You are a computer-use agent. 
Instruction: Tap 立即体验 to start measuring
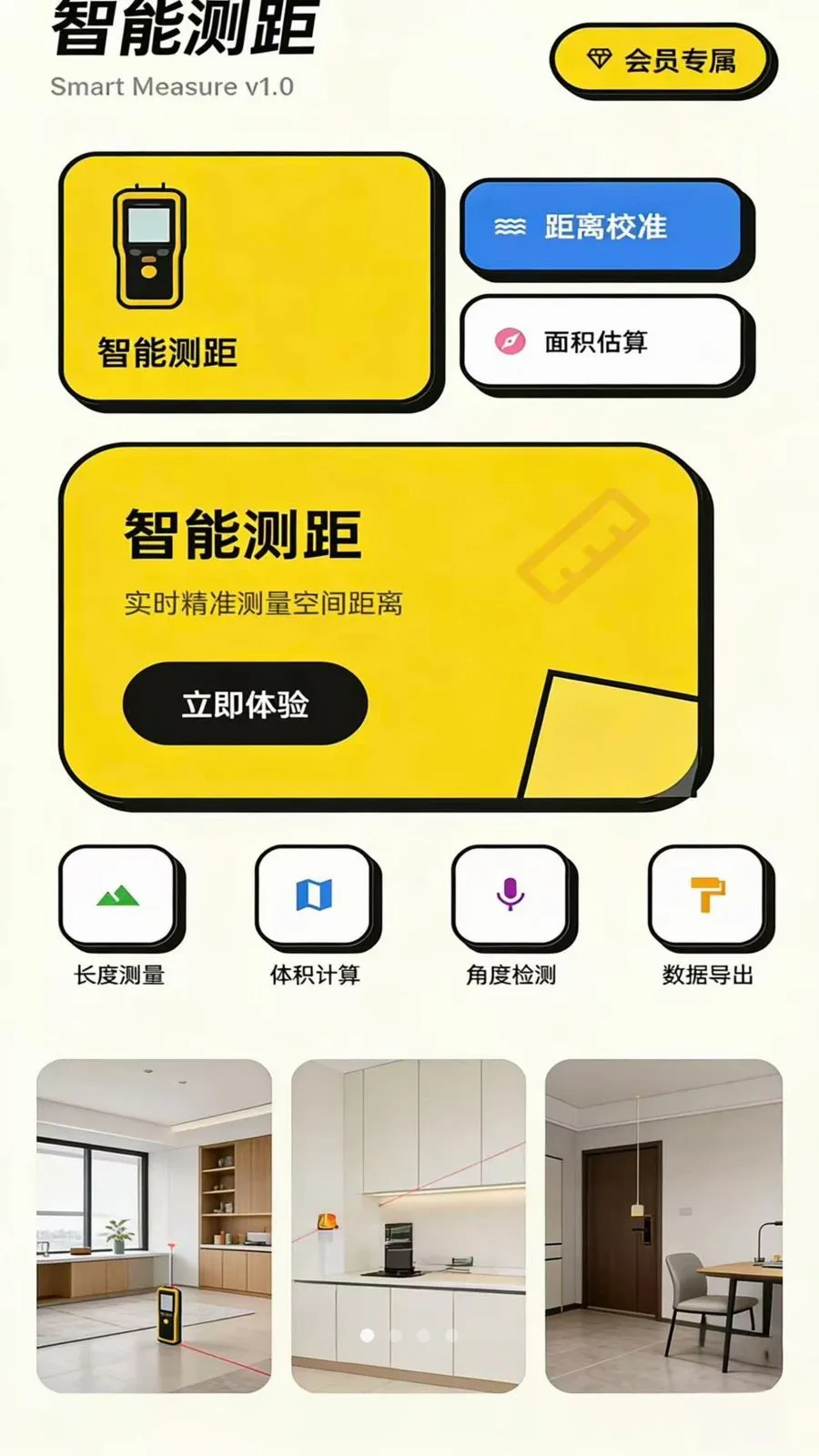tap(245, 703)
